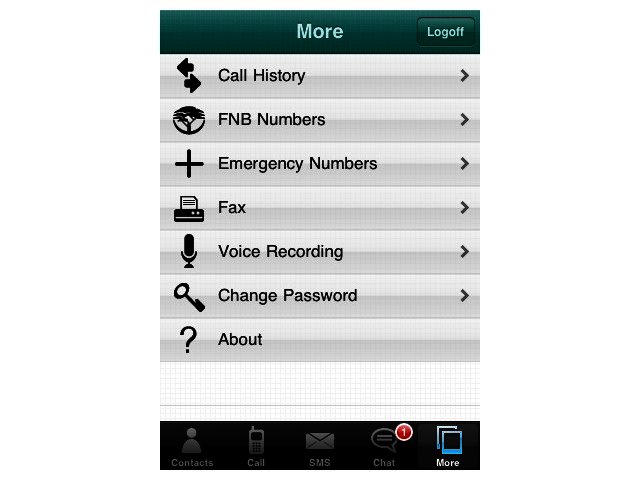Switch to the Call tab
Image resolution: width=640 pixels, height=480 pixels.
pos(256,447)
